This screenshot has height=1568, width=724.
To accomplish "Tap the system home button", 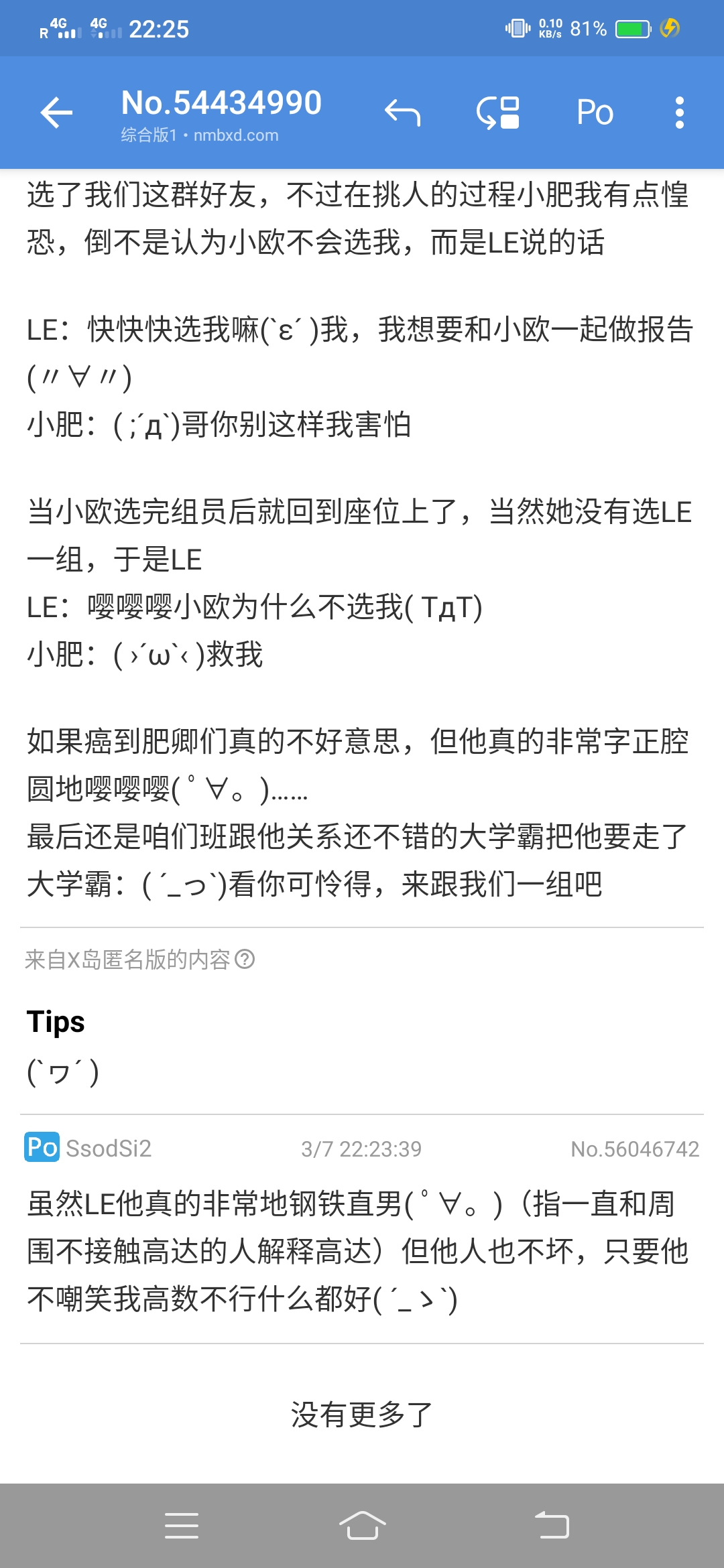I will pos(362,1526).
